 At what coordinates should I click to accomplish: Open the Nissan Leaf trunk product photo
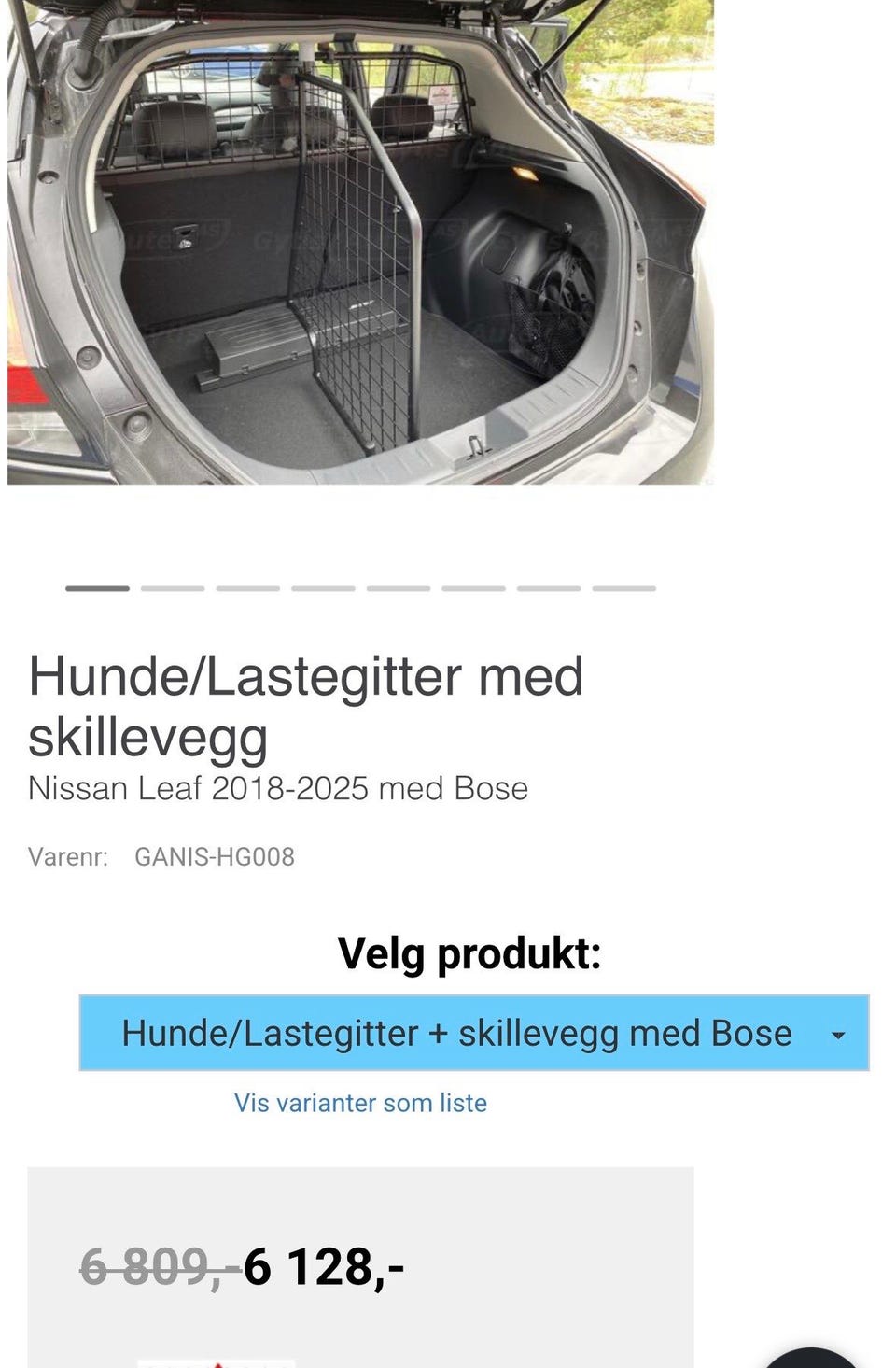click(360, 242)
